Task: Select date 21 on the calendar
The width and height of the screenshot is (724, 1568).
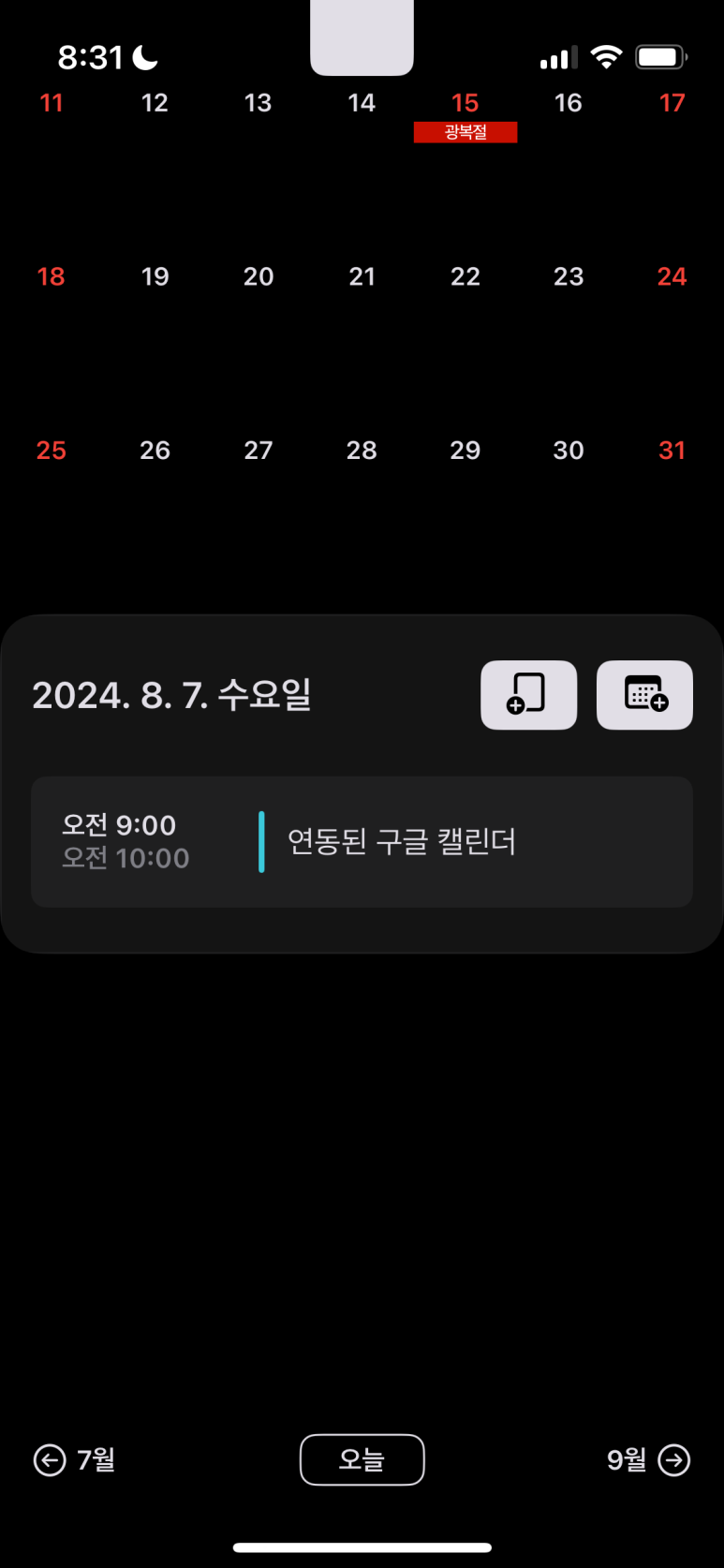Action: click(362, 276)
